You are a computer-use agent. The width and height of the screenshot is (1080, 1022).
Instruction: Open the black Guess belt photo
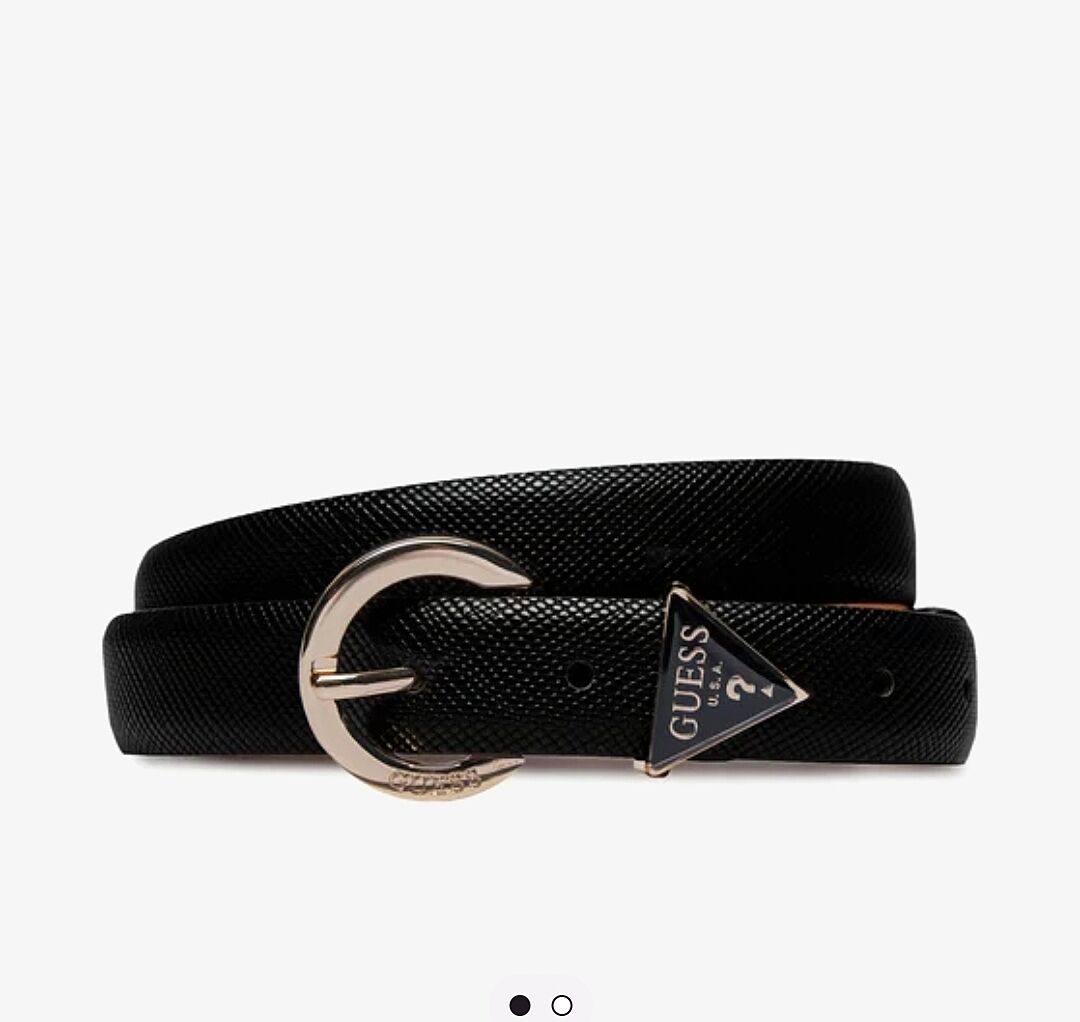540,630
